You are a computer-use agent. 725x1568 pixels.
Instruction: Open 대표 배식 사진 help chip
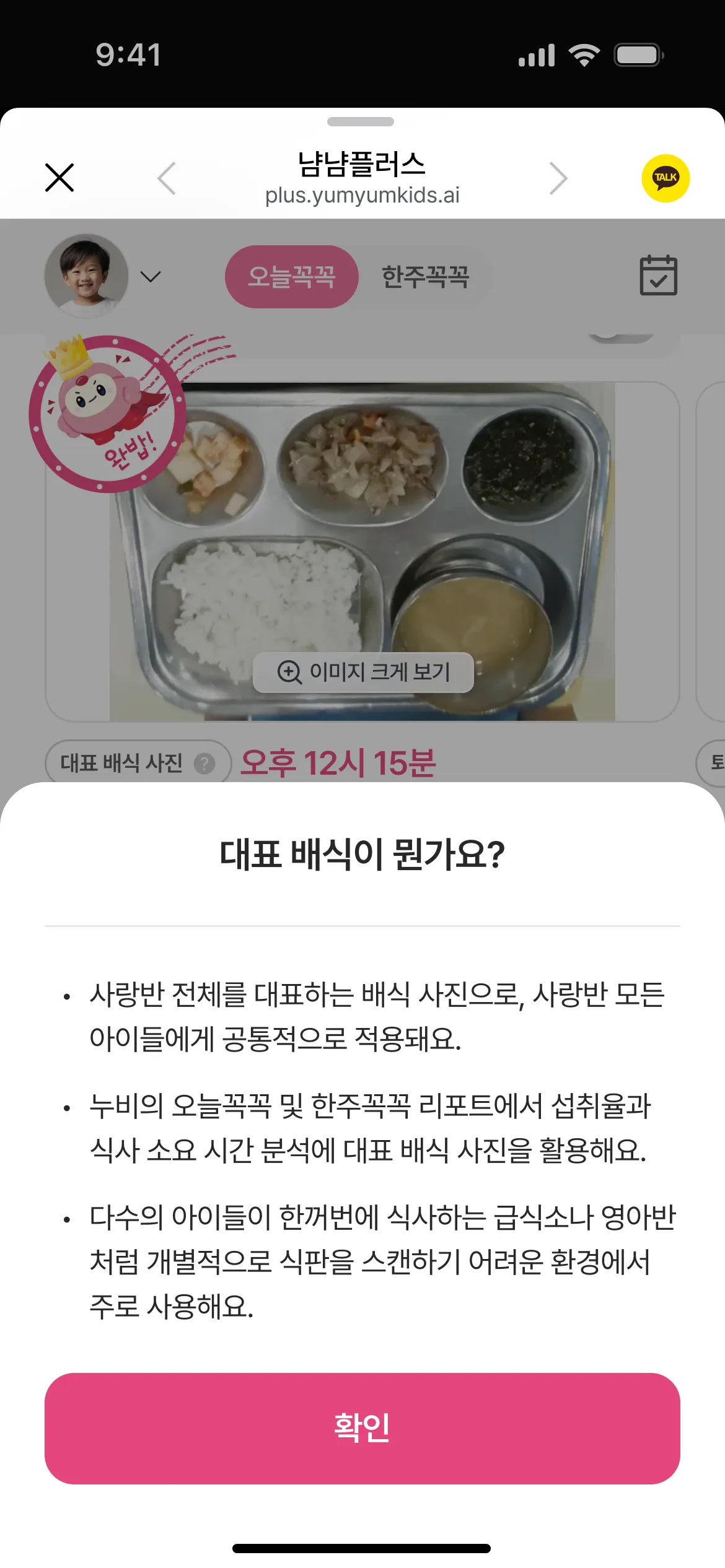pos(138,763)
